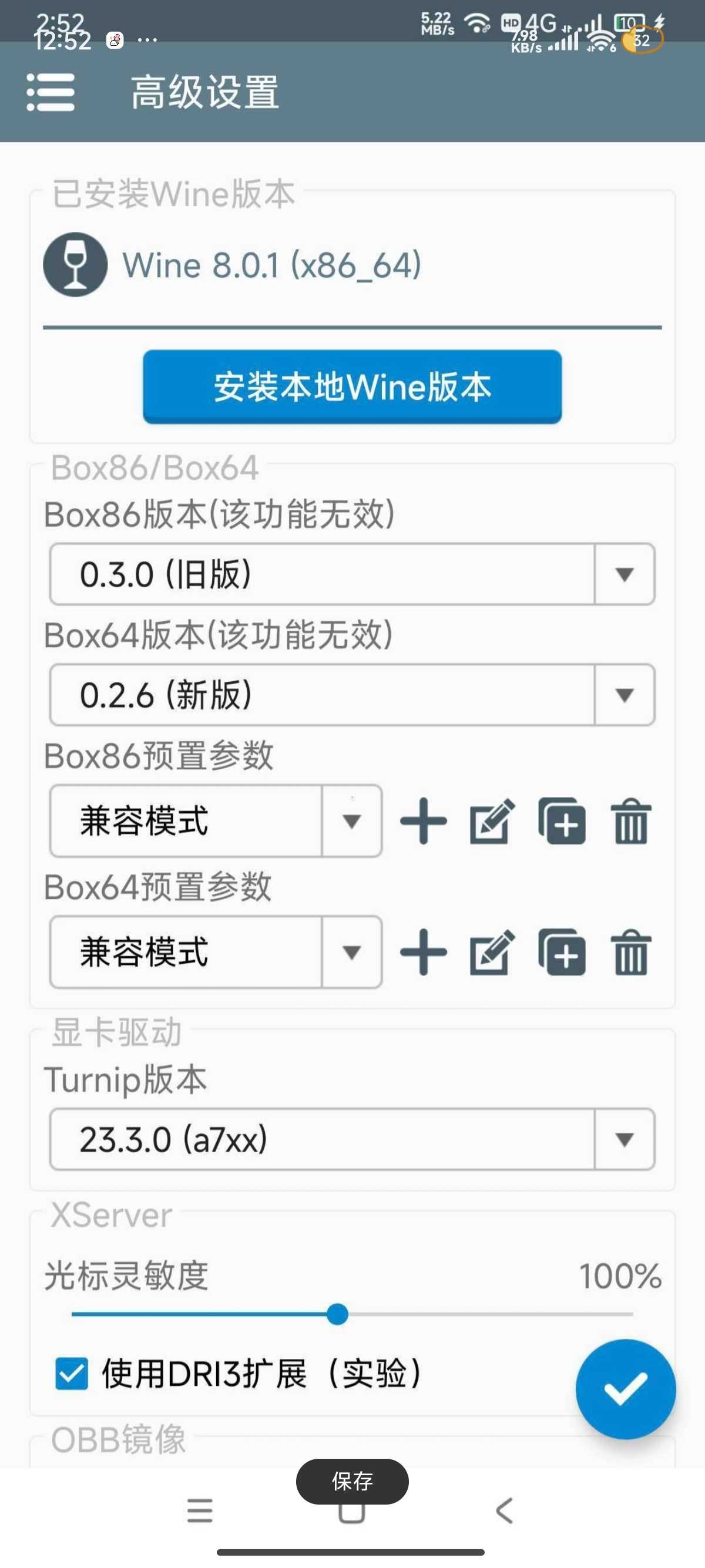This screenshot has width=705, height=1568.
Task: Tap the 光标灵敏度 slider handle
Action: 337,1314
